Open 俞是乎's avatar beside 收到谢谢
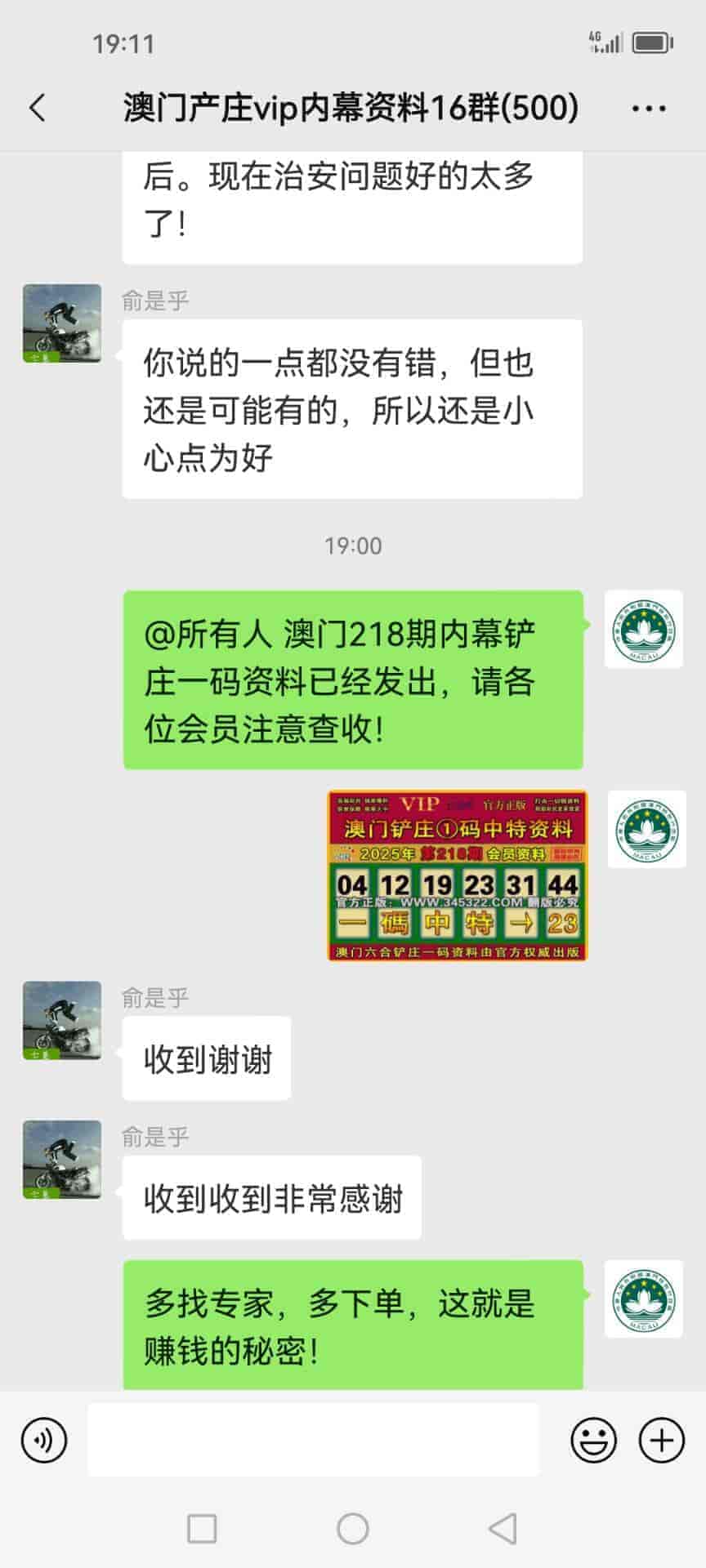 [x=62, y=1021]
